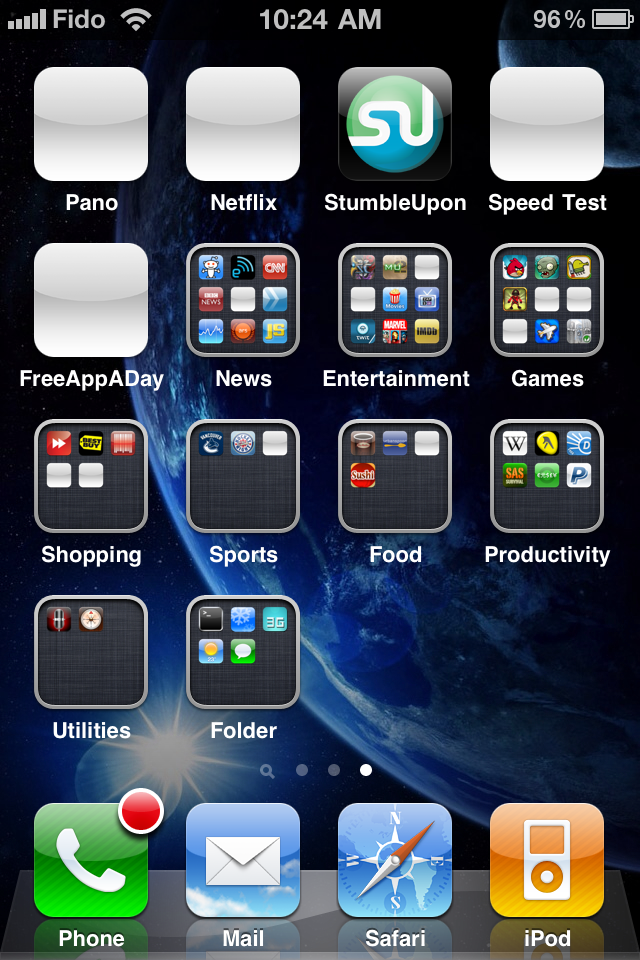Open StumbleUpon
The image size is (640, 960).
coord(395,124)
